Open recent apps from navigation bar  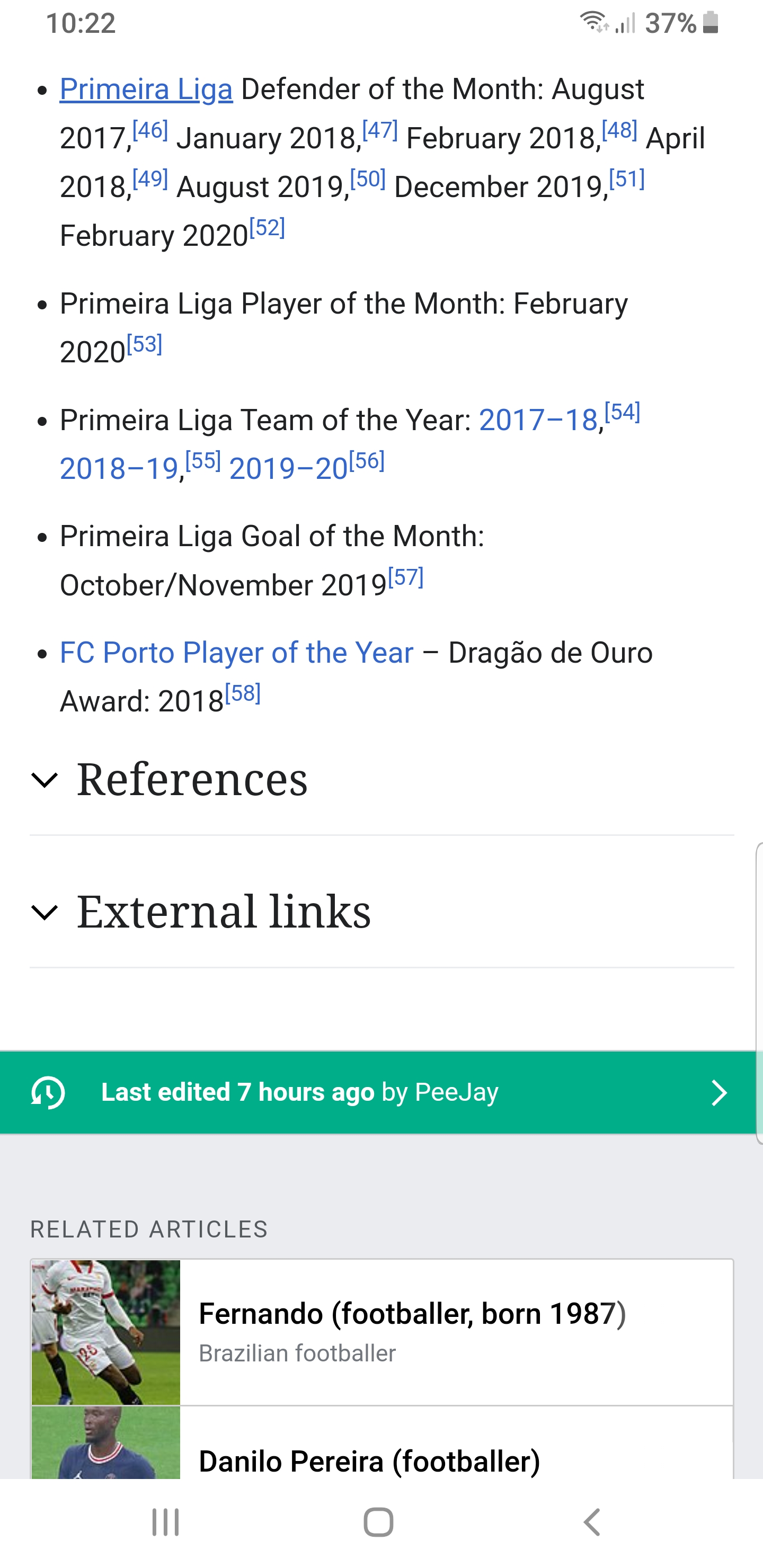(166, 1522)
